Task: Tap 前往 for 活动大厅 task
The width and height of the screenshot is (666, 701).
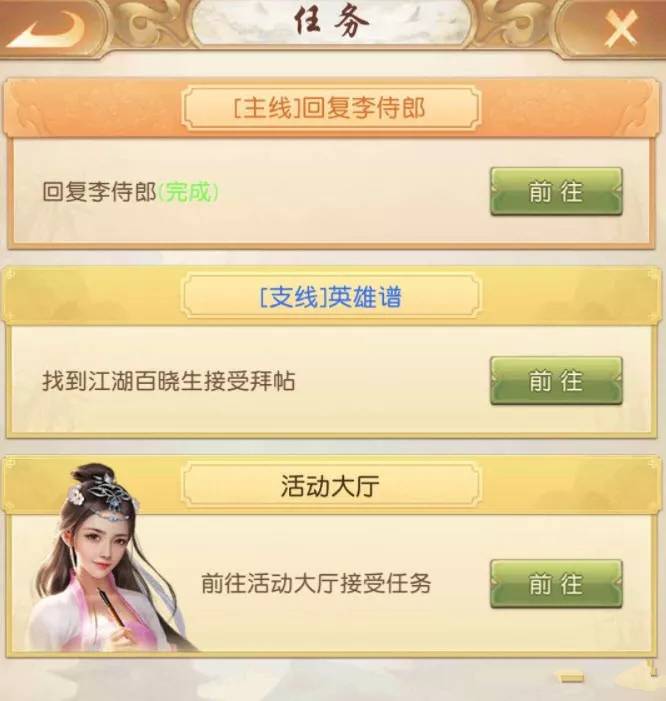Action: click(556, 583)
